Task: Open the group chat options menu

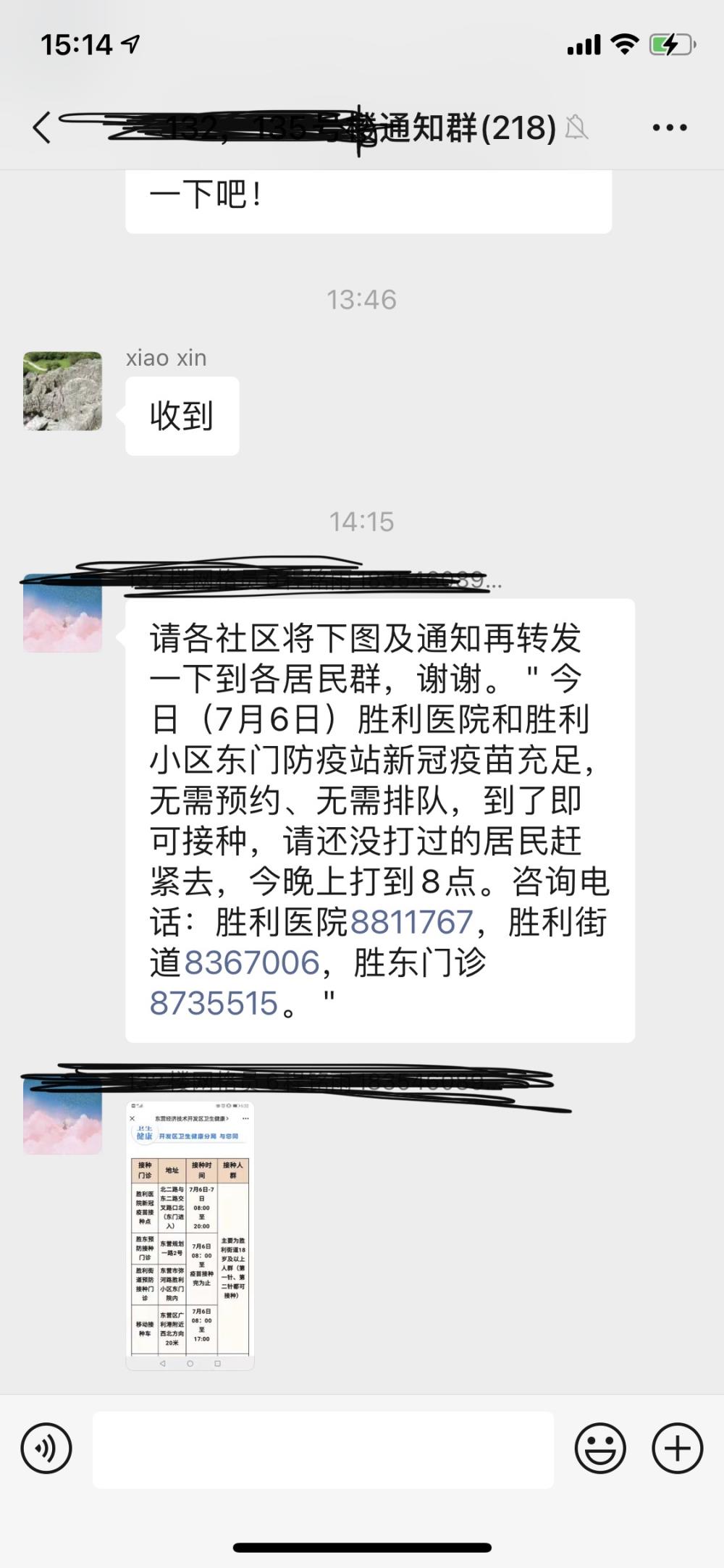Action: click(670, 127)
